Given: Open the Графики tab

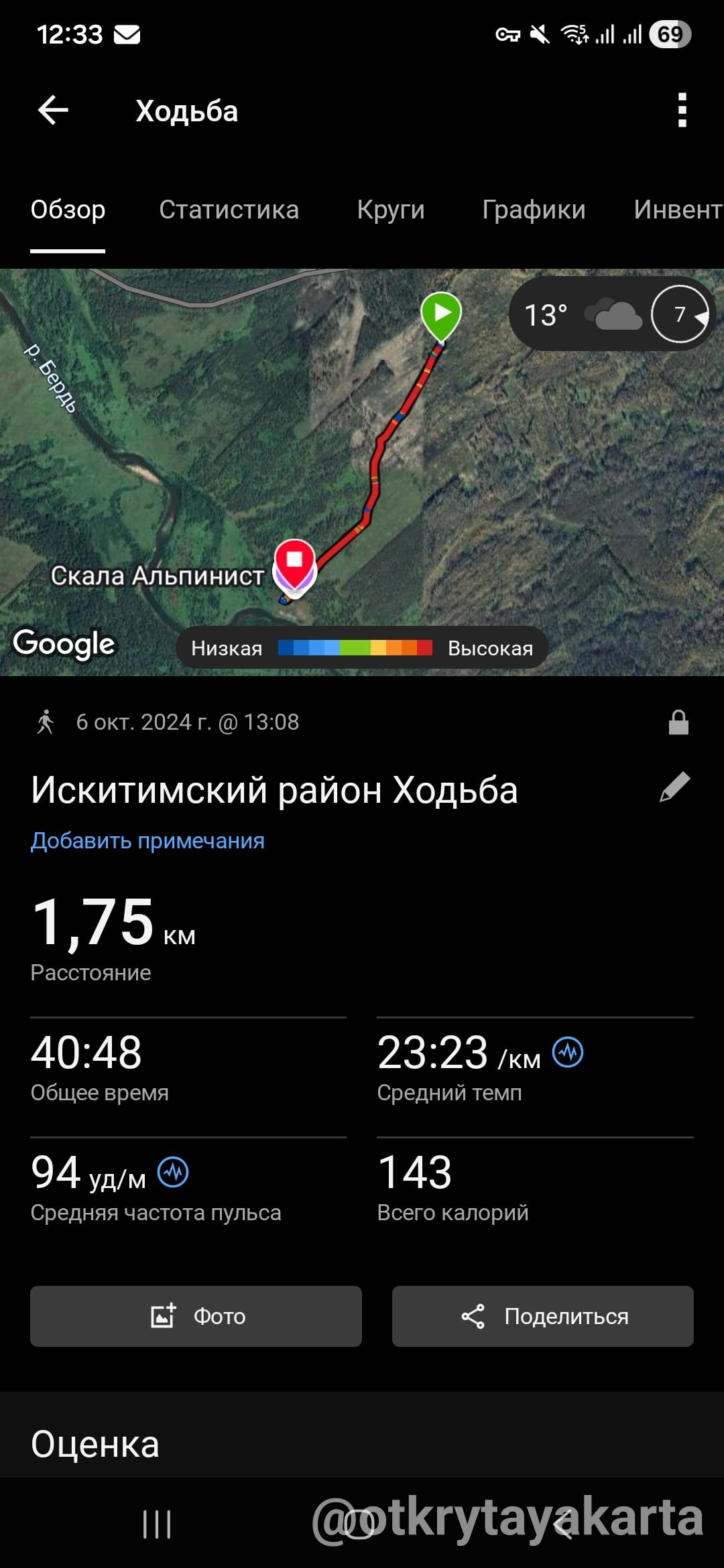Looking at the screenshot, I should point(534,210).
